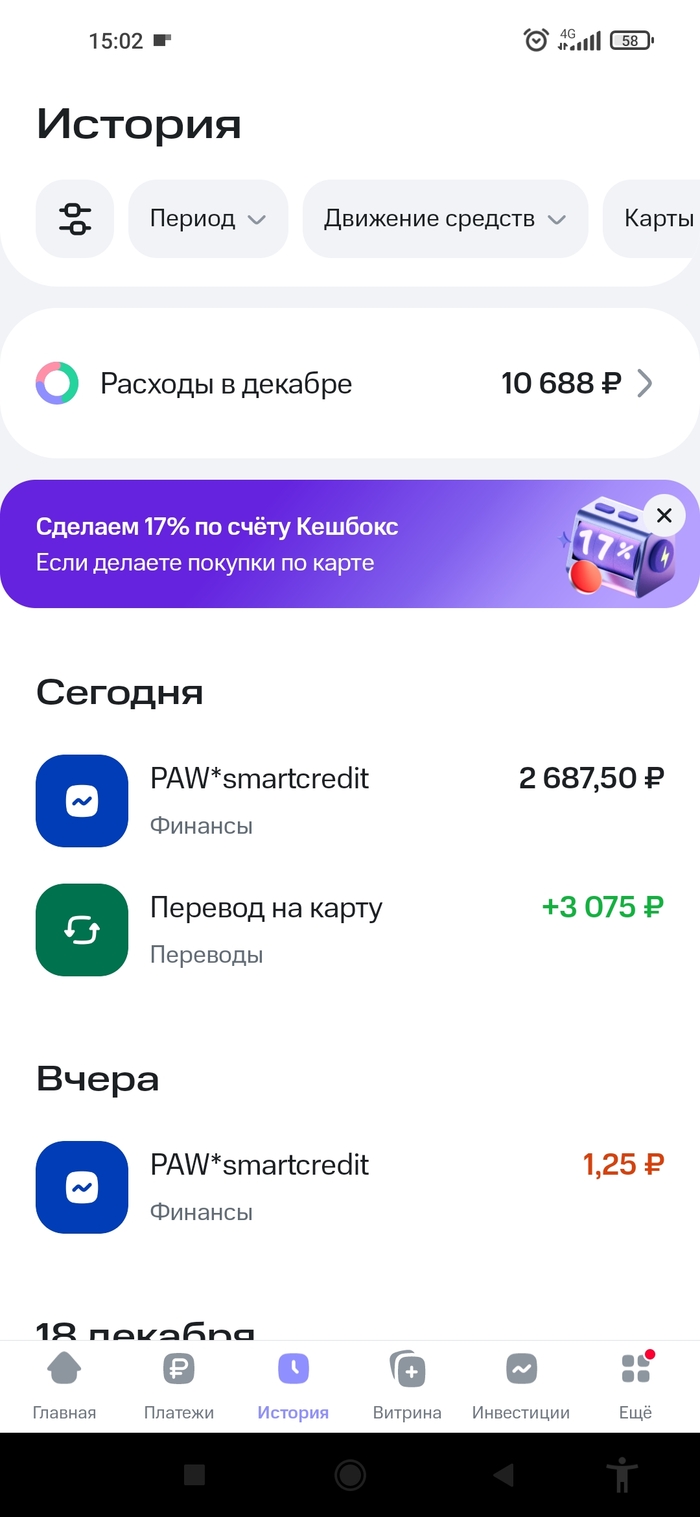Expand the Период dropdown
Image resolution: width=700 pixels, height=1517 pixels.
(x=207, y=219)
